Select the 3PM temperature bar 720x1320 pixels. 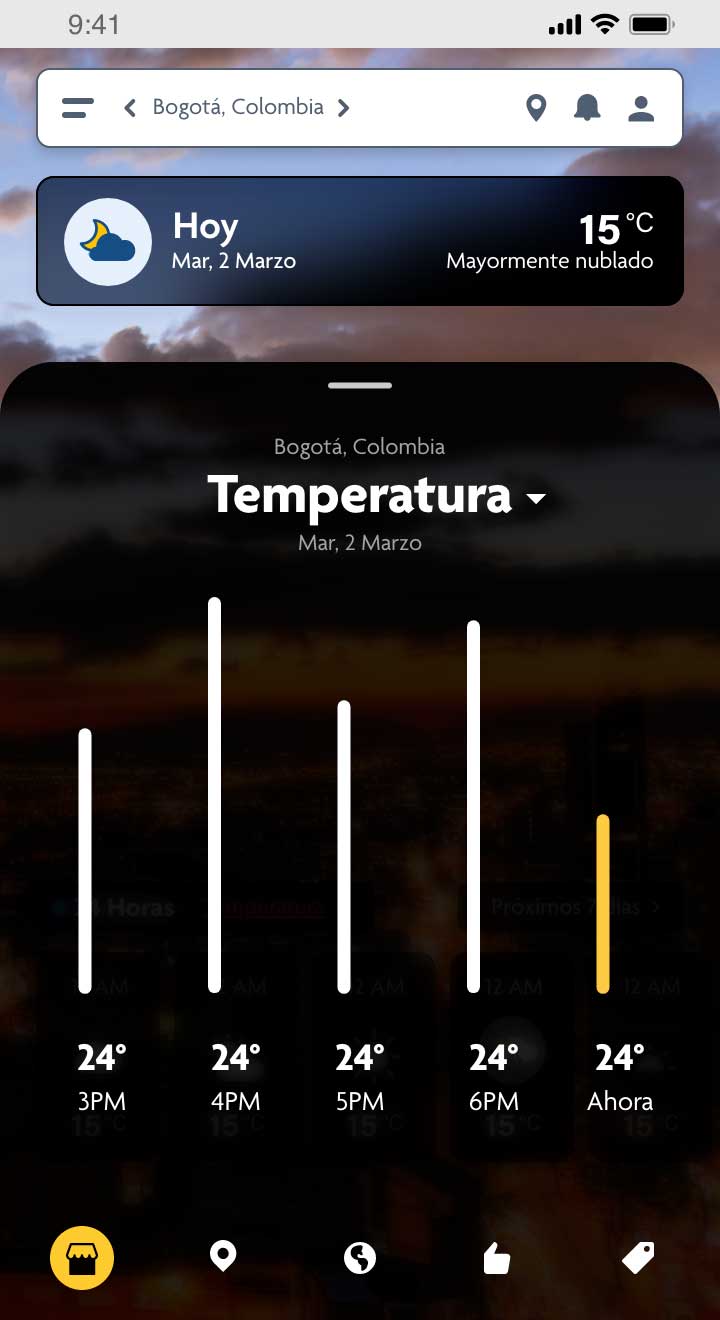85,860
